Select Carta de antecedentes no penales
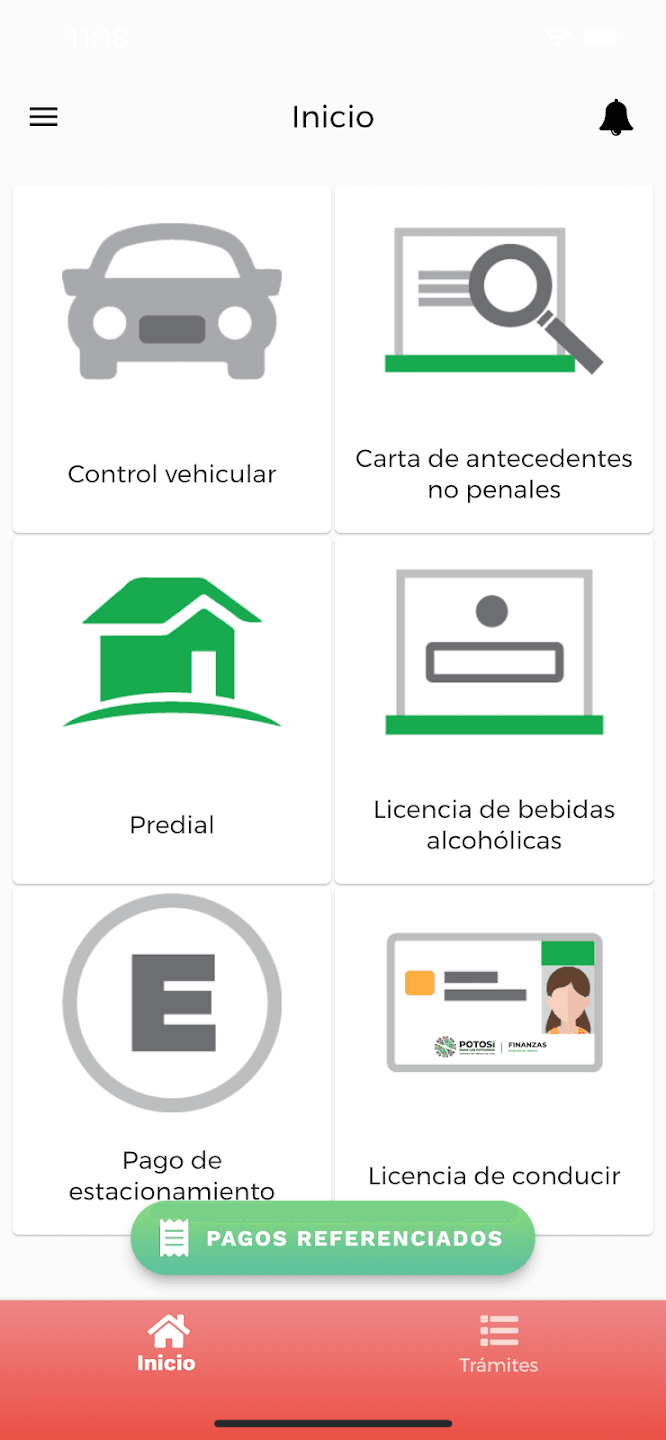The image size is (666, 1440). [494, 358]
